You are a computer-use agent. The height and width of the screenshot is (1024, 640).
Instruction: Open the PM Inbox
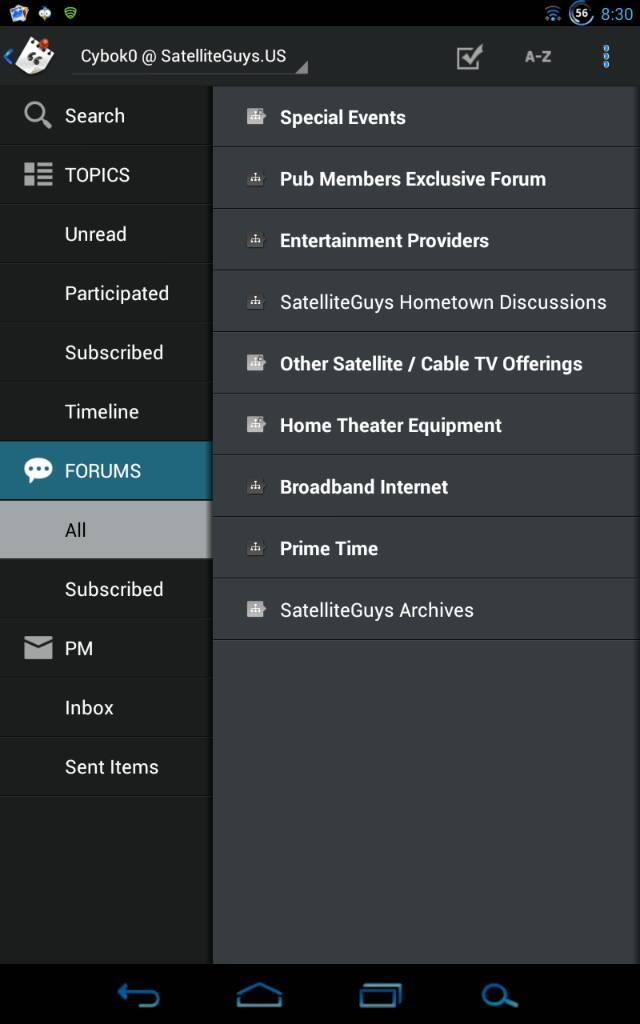106,707
